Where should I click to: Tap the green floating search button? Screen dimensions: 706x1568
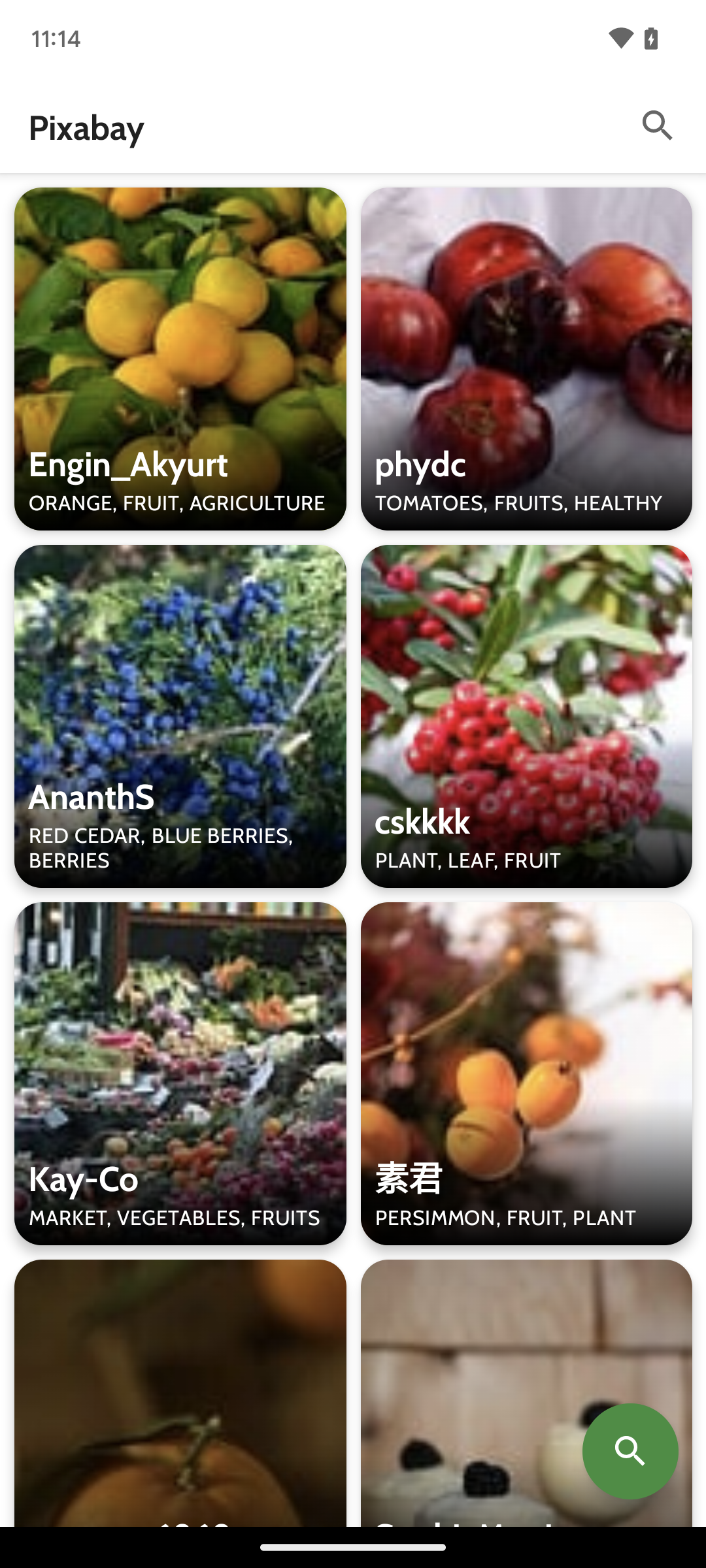point(630,1450)
